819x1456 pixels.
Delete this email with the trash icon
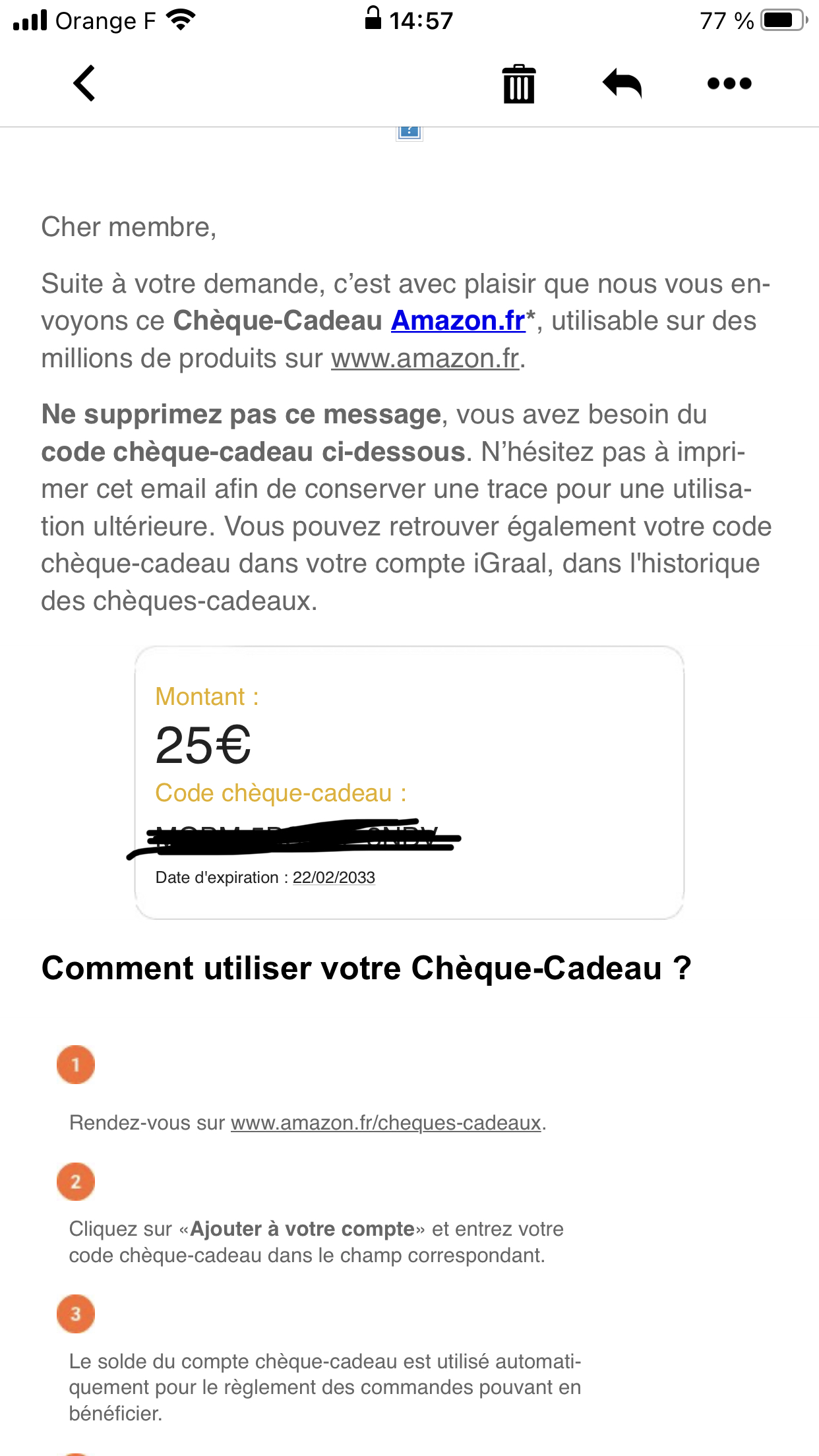pyautogui.click(x=519, y=84)
